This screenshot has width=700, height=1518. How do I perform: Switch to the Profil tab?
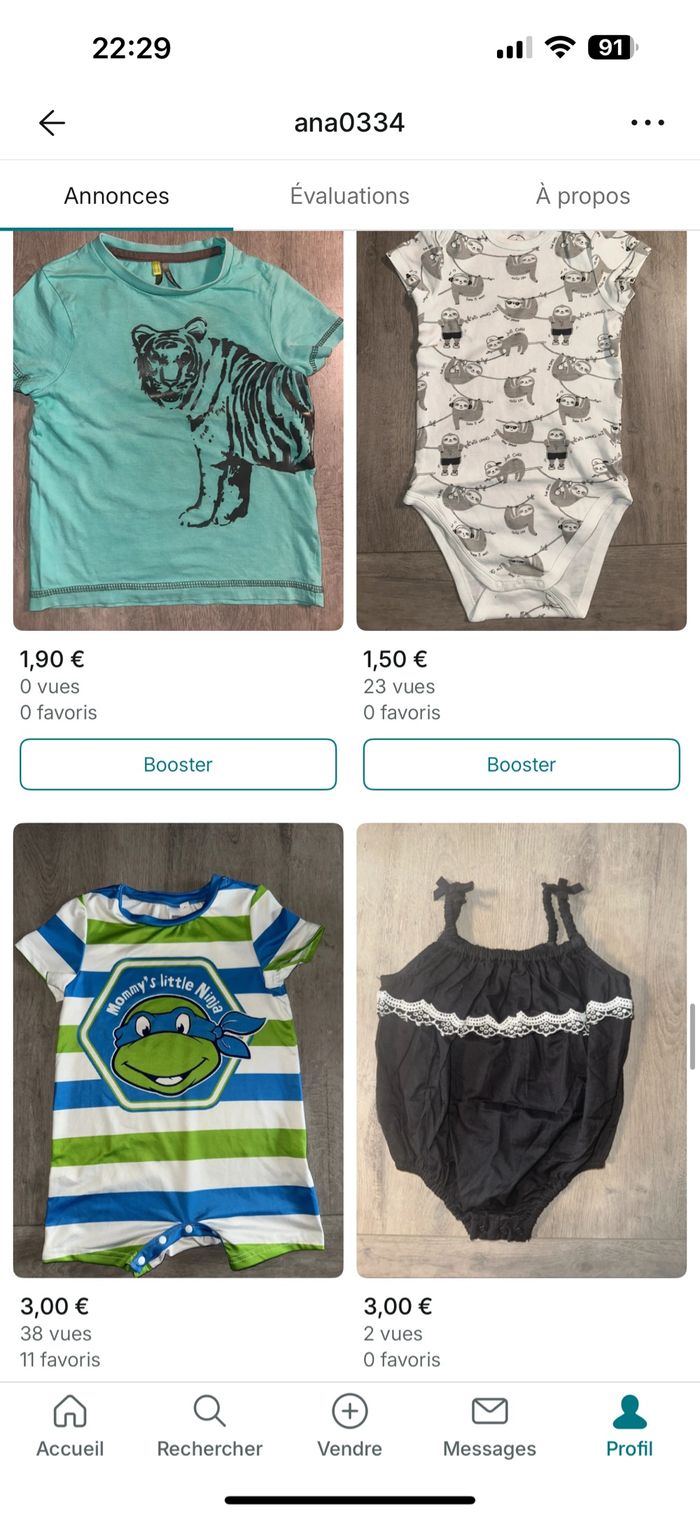(x=629, y=1426)
